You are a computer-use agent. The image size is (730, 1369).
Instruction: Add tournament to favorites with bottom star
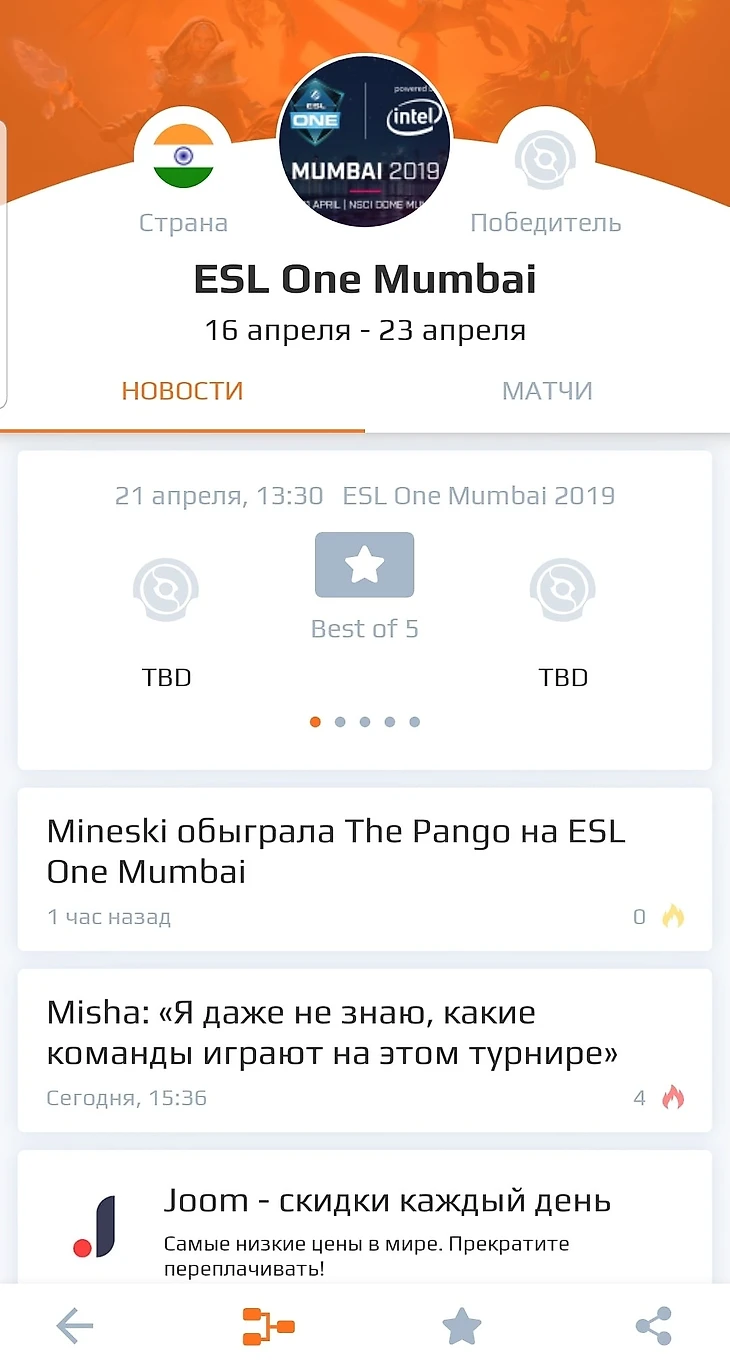click(461, 1327)
